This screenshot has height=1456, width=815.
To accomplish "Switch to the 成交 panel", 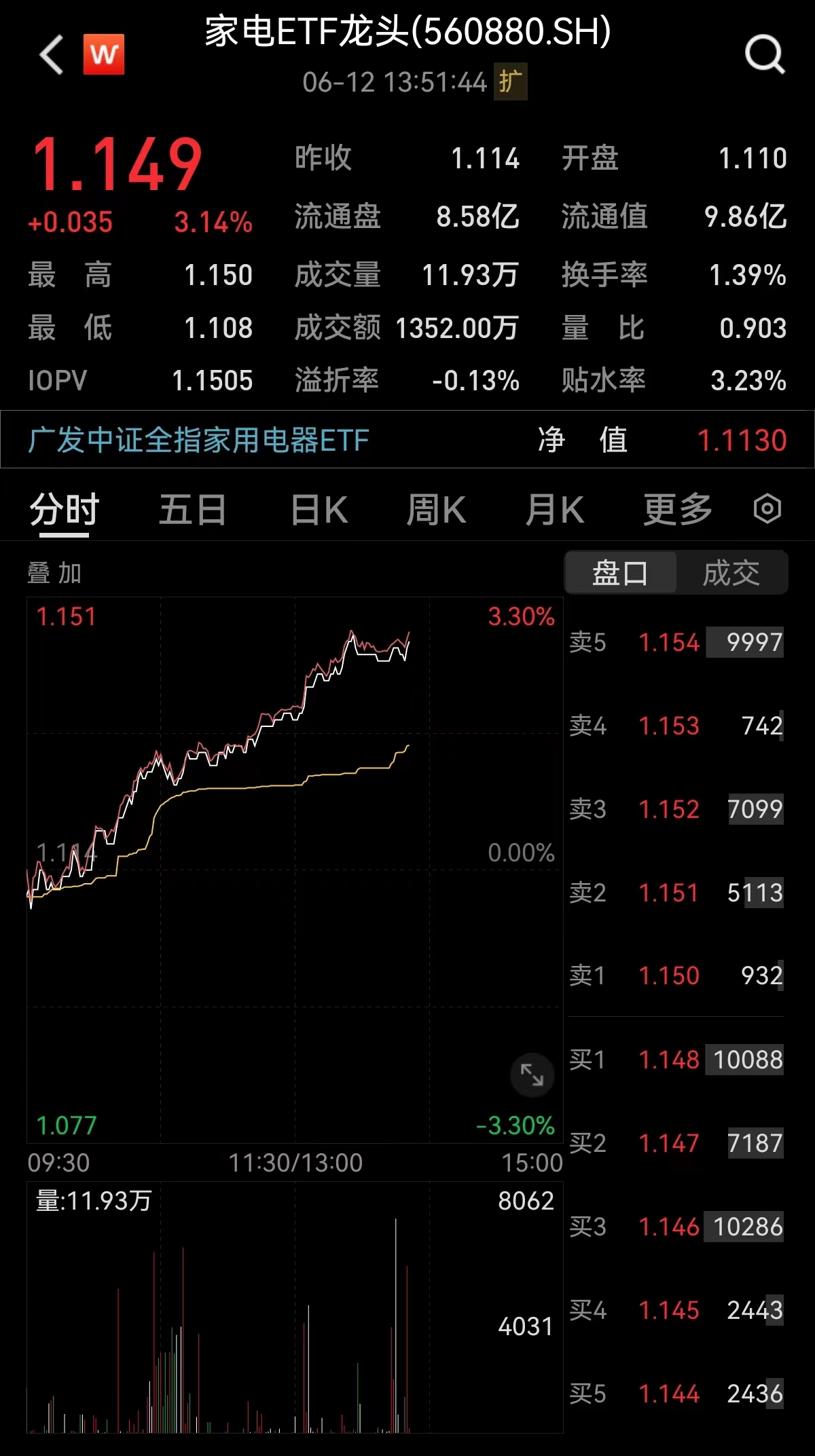I will coord(733,572).
